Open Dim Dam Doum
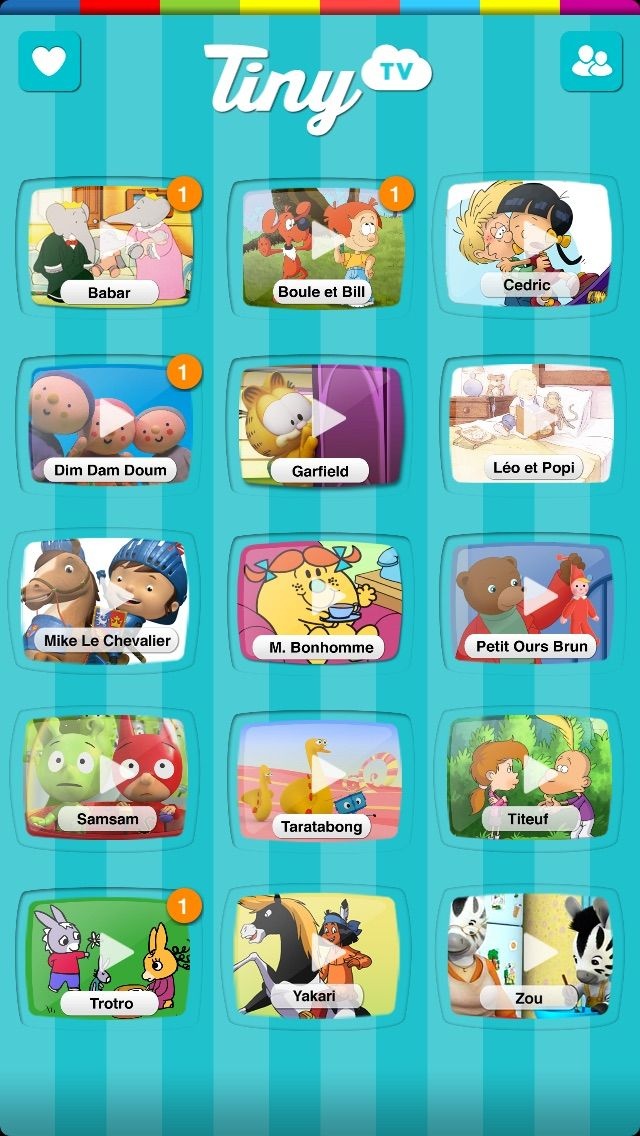The height and width of the screenshot is (1136, 640). pyautogui.click(x=108, y=423)
